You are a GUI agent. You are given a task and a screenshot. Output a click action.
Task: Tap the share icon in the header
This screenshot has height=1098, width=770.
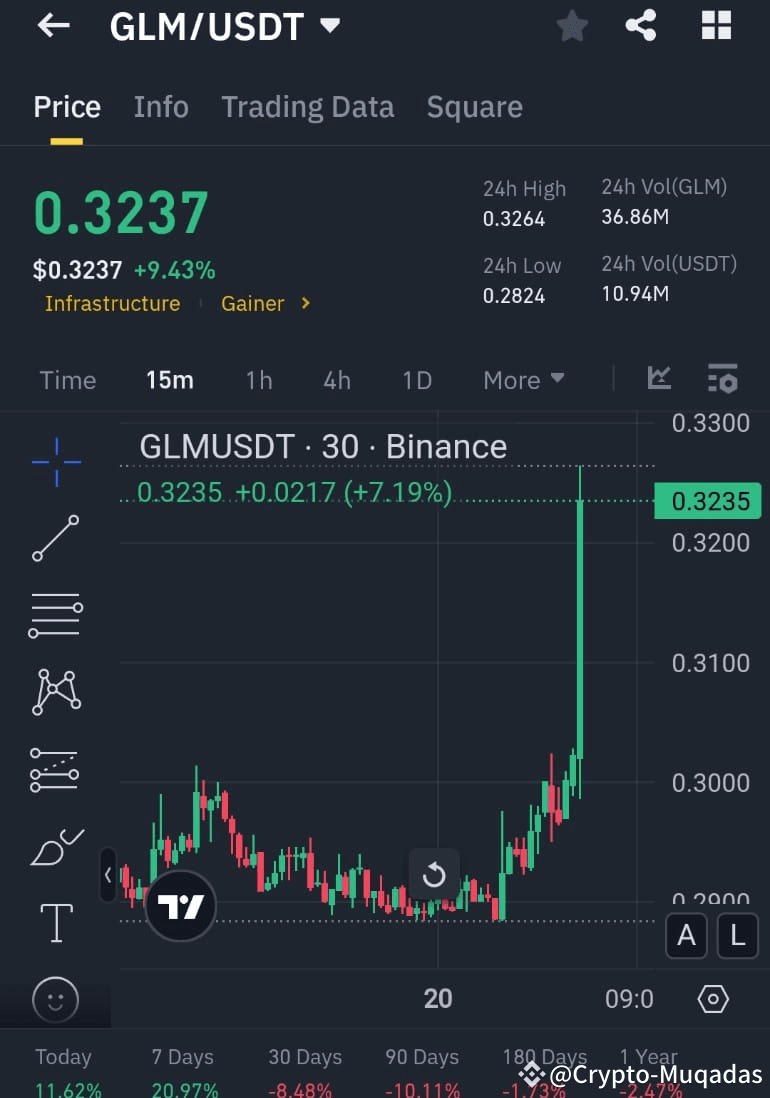point(641,25)
